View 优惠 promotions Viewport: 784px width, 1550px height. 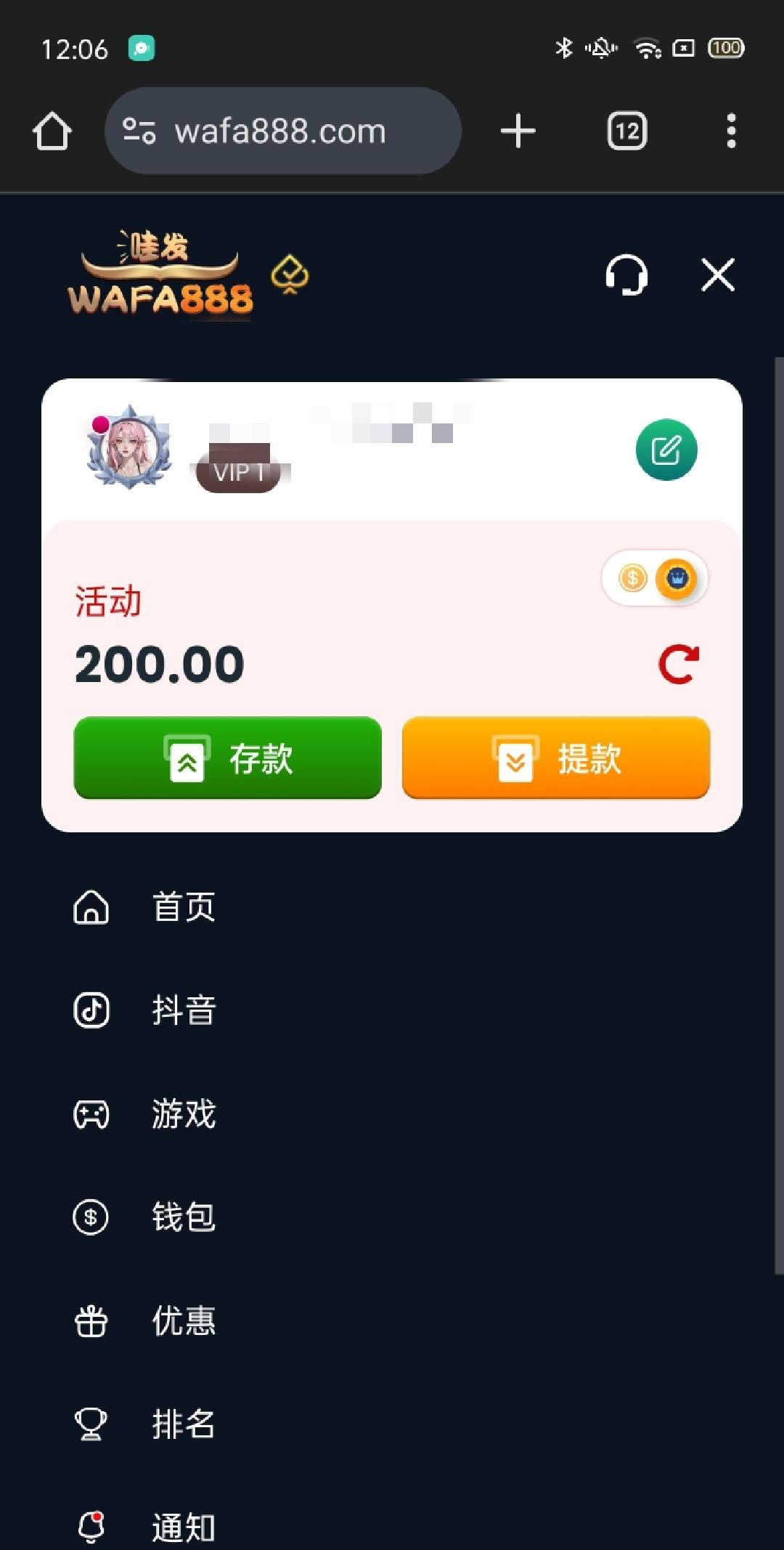[183, 1320]
